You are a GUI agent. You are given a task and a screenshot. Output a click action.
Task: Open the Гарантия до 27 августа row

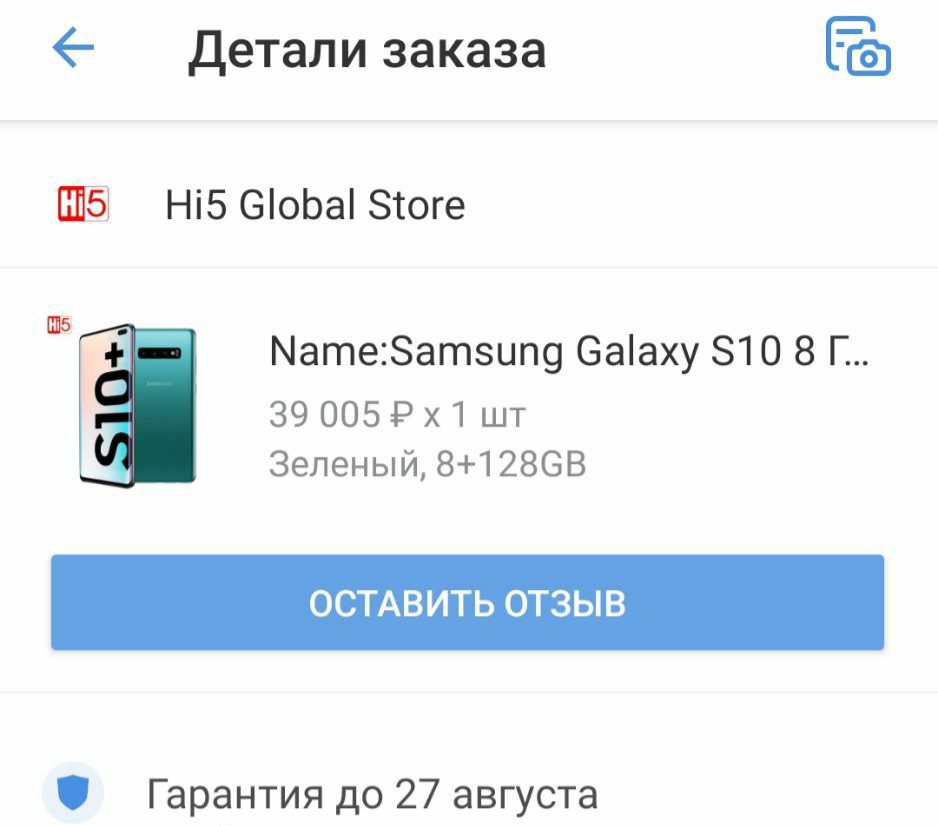[372, 795]
